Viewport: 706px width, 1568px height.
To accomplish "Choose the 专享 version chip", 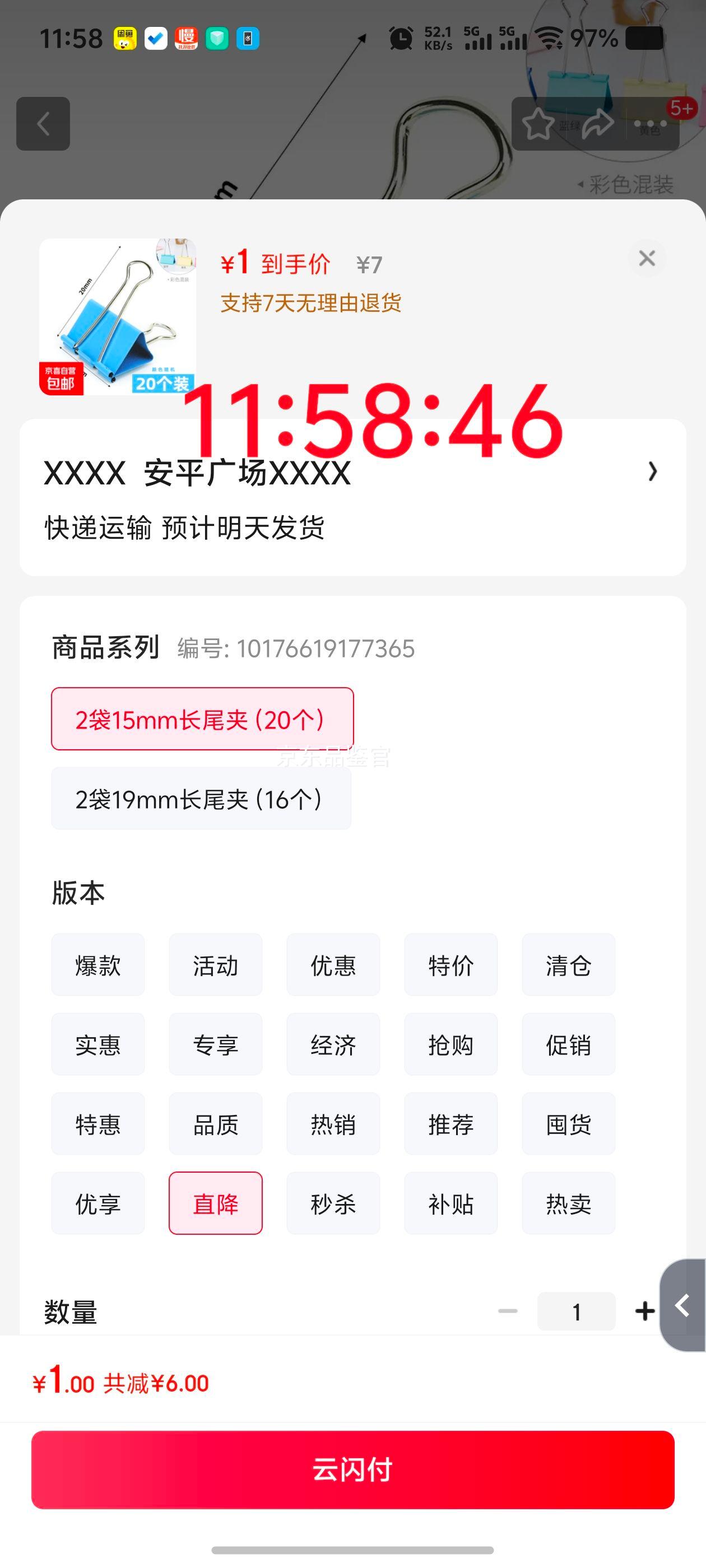I will click(216, 1044).
